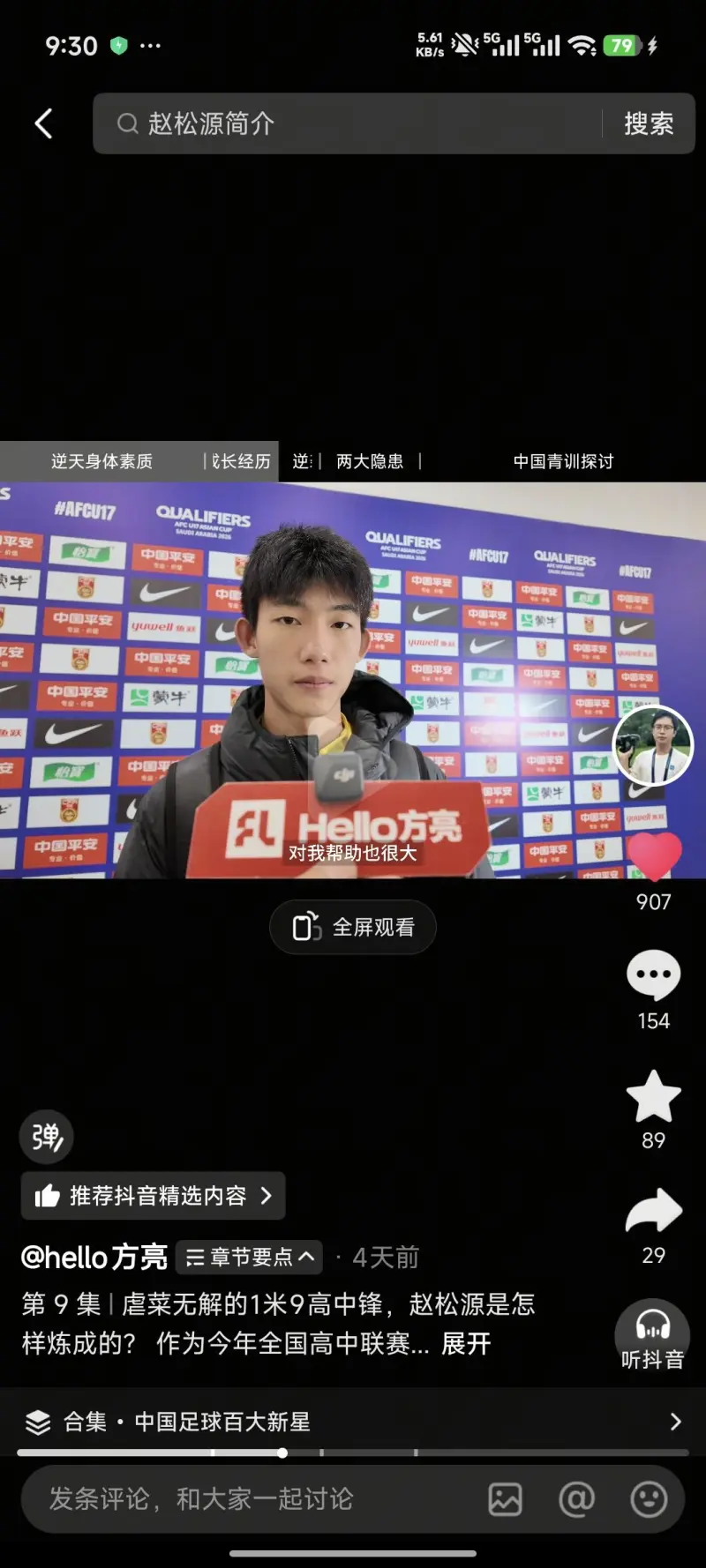The width and height of the screenshot is (706, 1568).
Task: Open 听抖音 audio mode
Action: tap(653, 1335)
